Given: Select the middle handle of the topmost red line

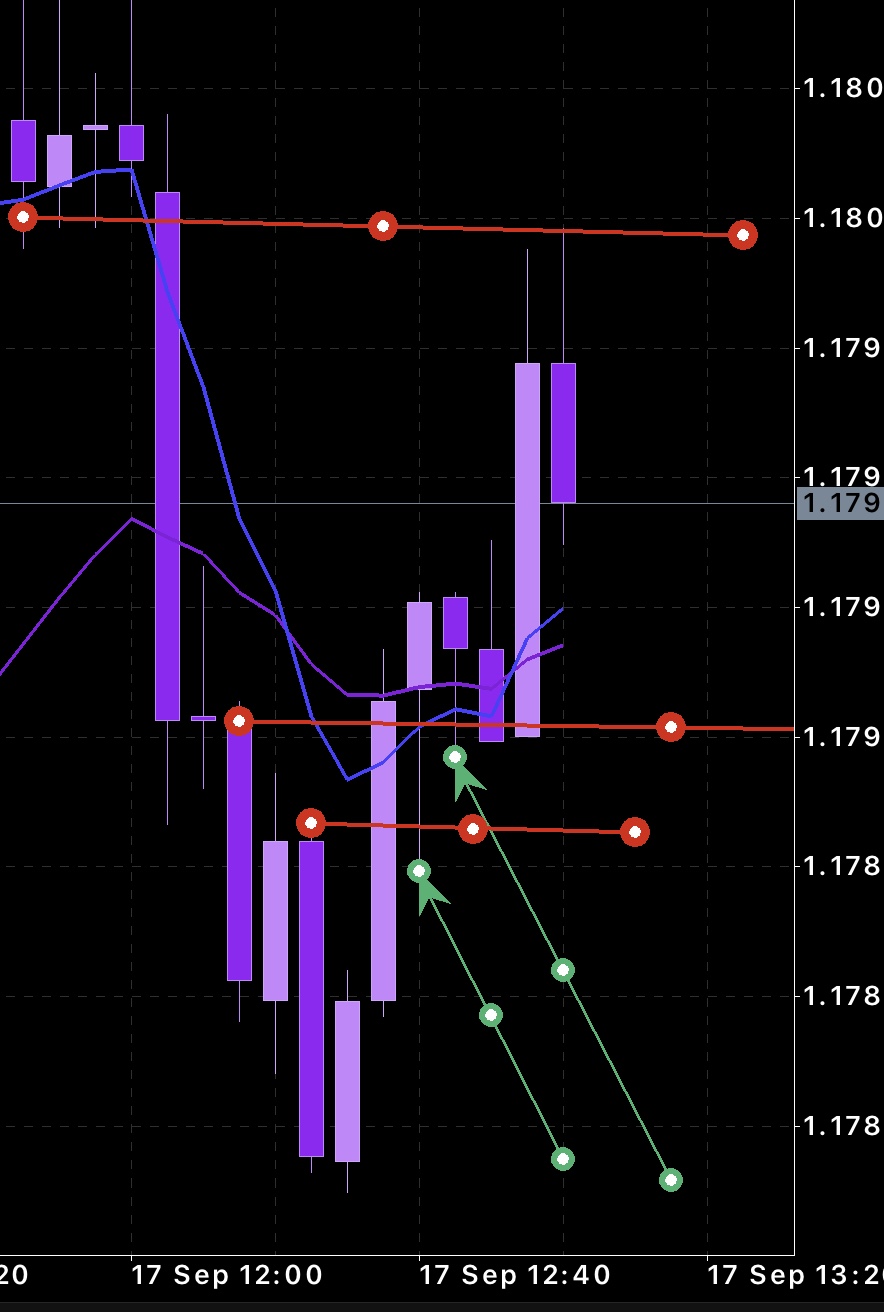Looking at the screenshot, I should [382, 226].
